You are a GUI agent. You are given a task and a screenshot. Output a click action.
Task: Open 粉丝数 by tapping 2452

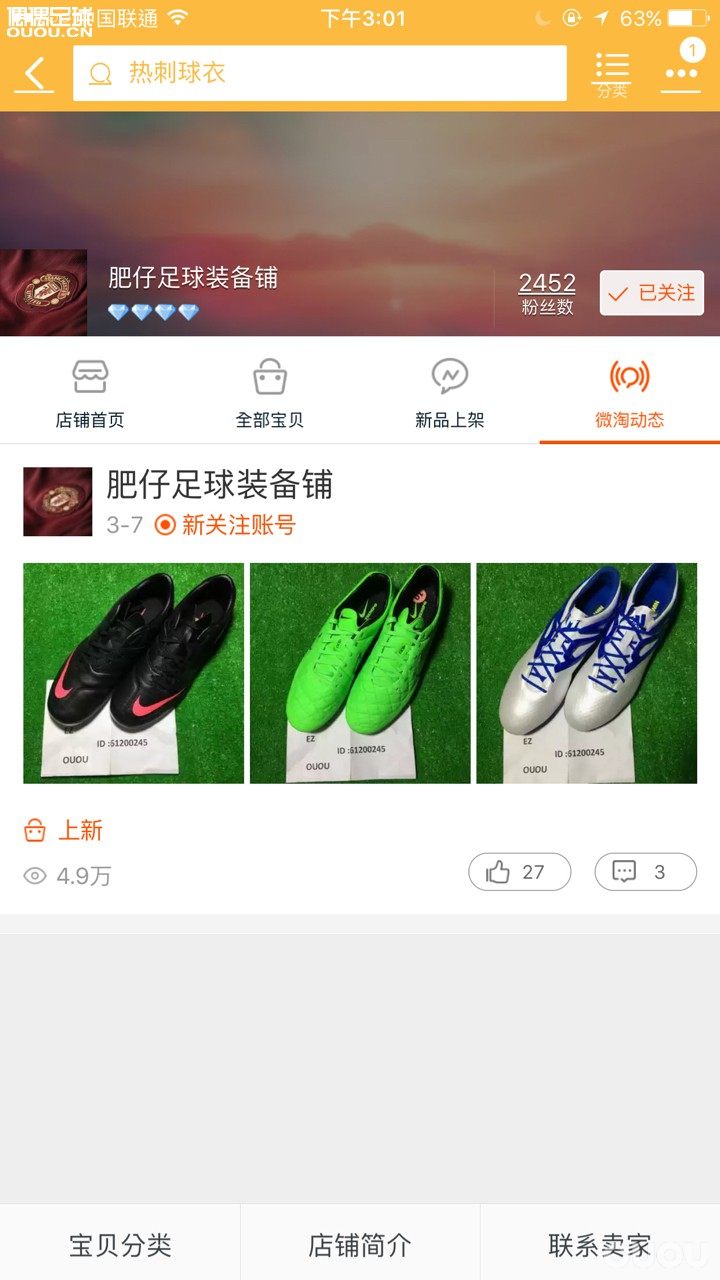(546, 284)
